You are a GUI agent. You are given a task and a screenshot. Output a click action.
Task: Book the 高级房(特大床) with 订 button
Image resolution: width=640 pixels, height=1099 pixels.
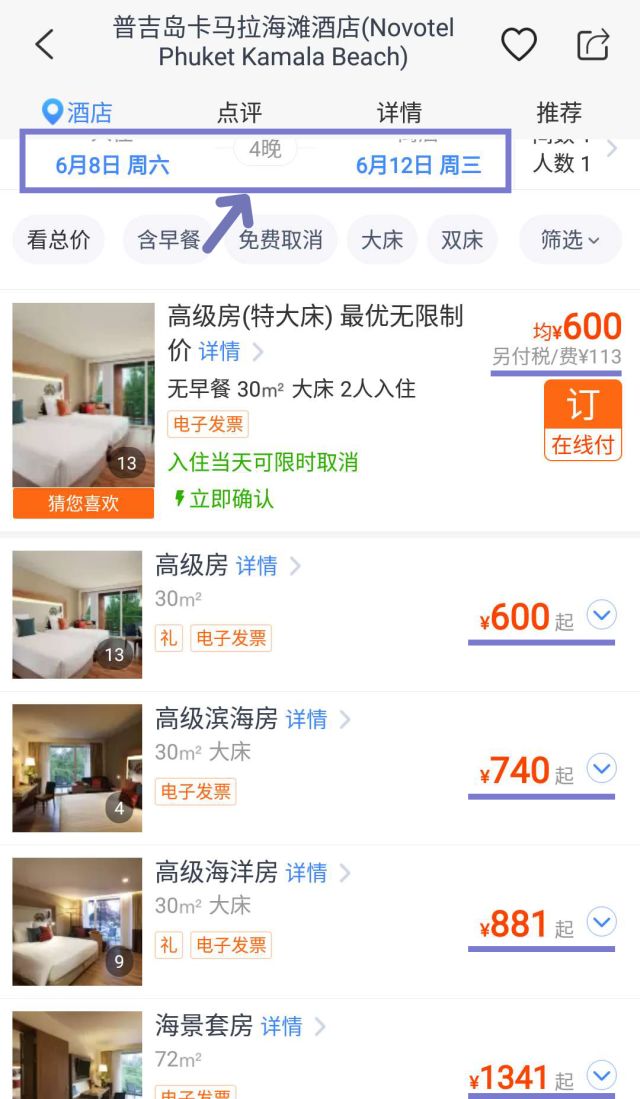click(x=582, y=420)
